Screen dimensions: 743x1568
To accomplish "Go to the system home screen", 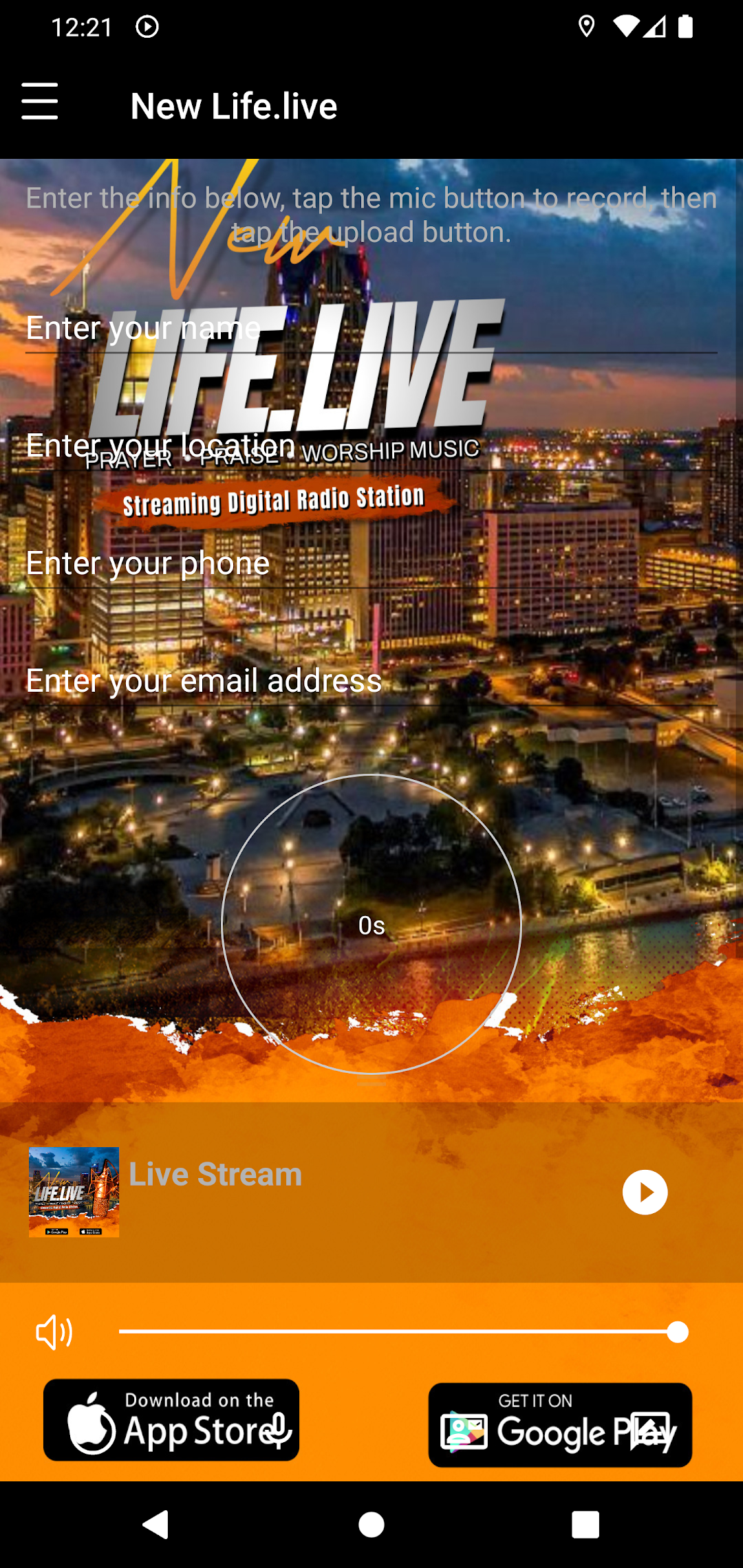I will (371, 1525).
